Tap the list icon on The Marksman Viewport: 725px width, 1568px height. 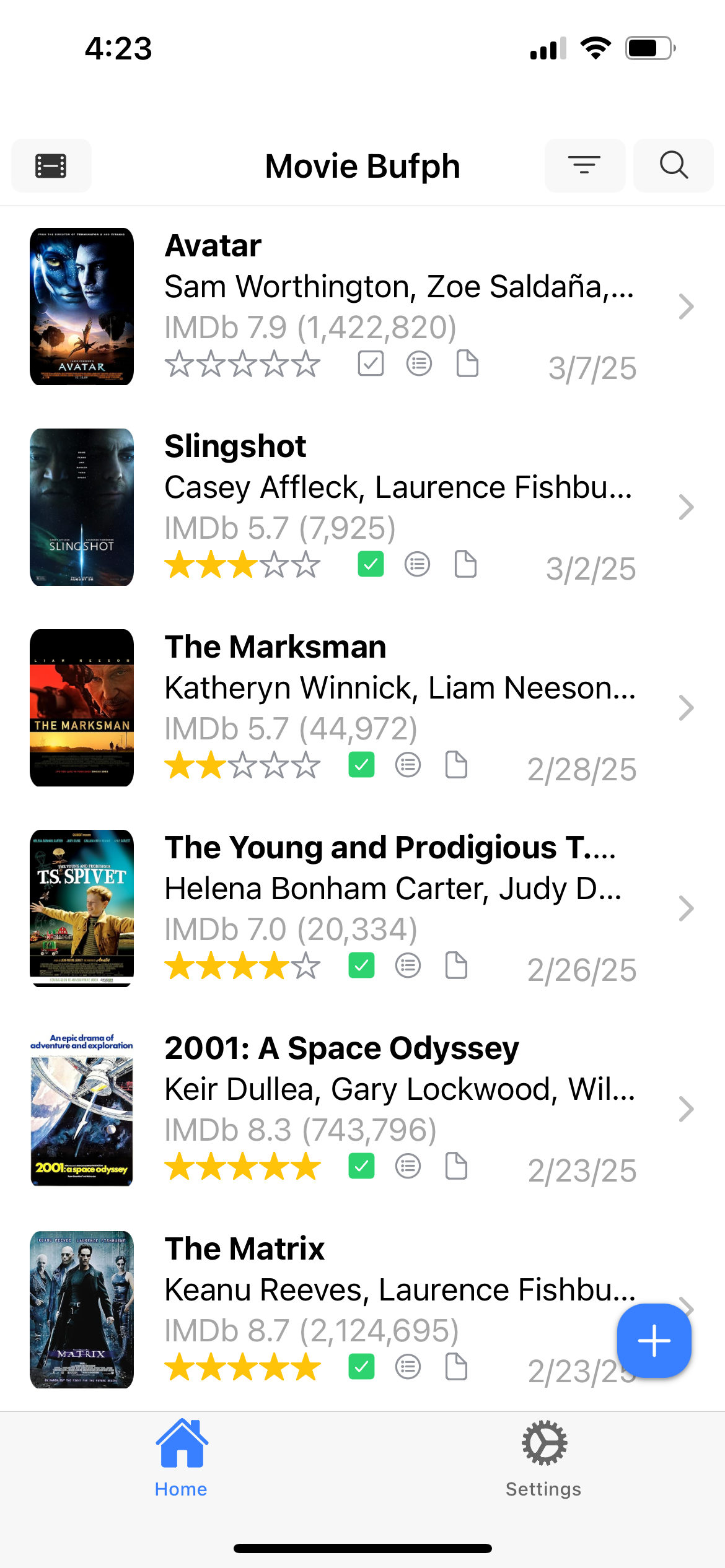click(408, 765)
